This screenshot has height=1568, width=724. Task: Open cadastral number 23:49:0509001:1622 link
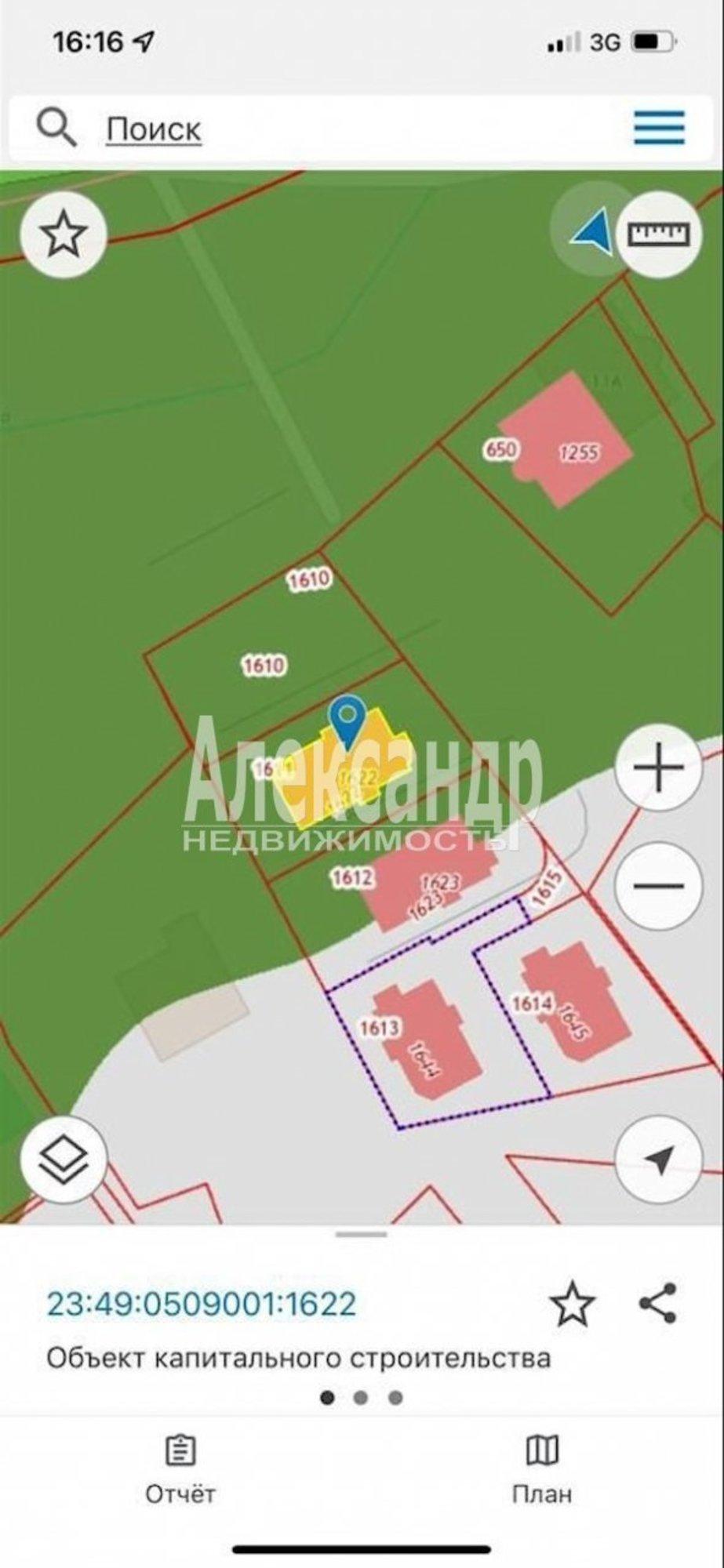pos(202,1303)
